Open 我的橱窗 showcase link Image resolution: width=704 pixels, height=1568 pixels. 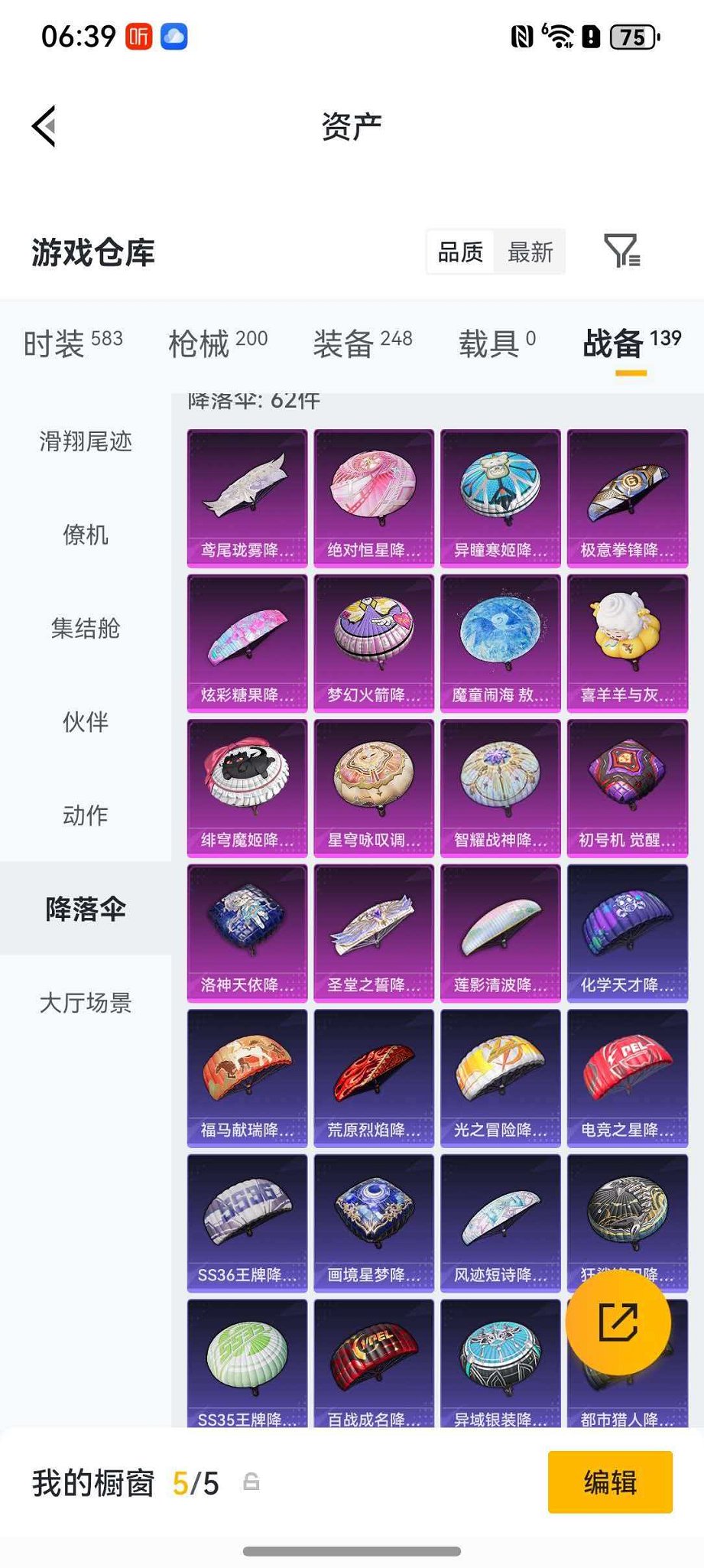[x=94, y=1483]
